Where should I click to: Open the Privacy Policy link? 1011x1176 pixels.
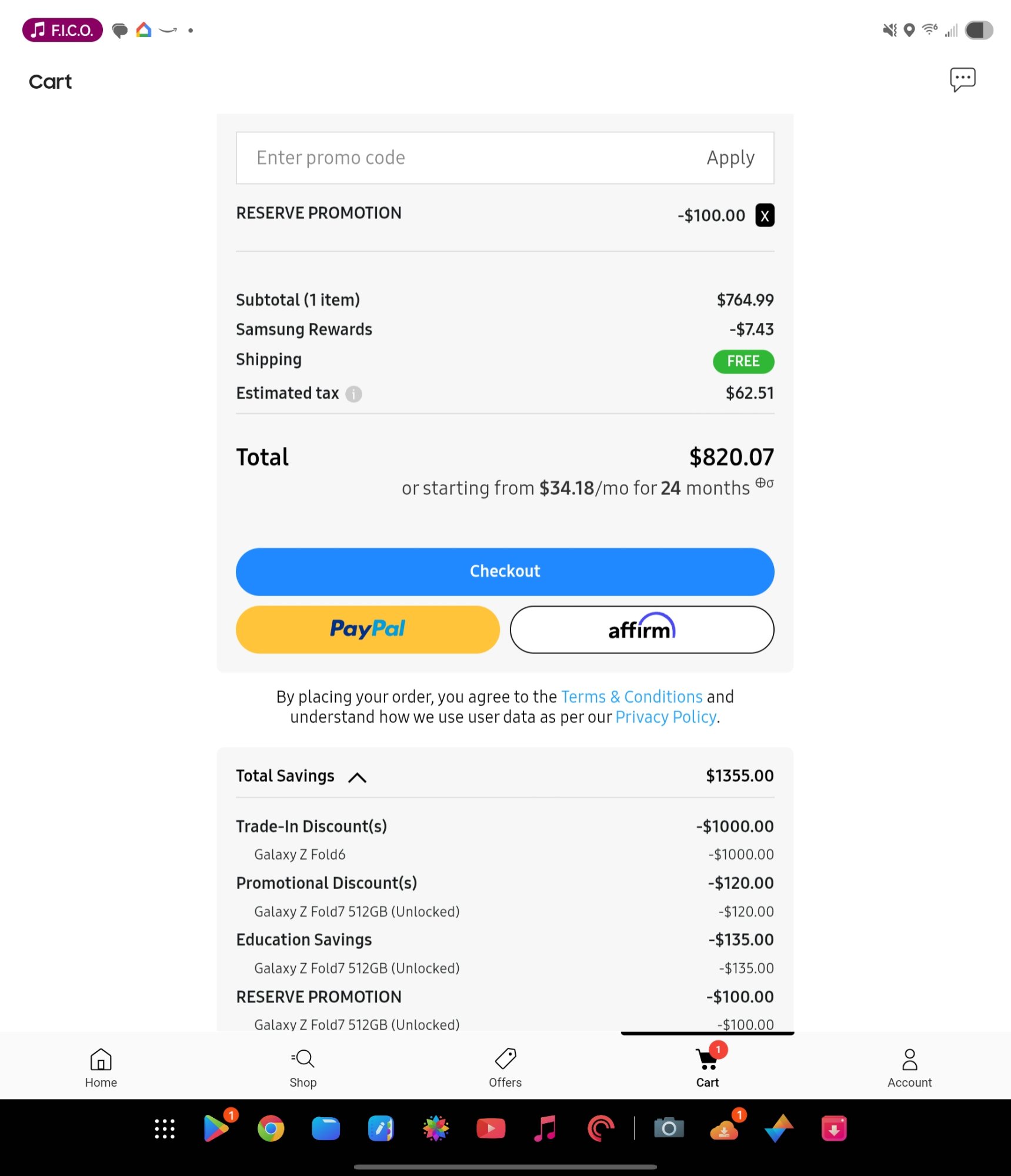point(665,717)
